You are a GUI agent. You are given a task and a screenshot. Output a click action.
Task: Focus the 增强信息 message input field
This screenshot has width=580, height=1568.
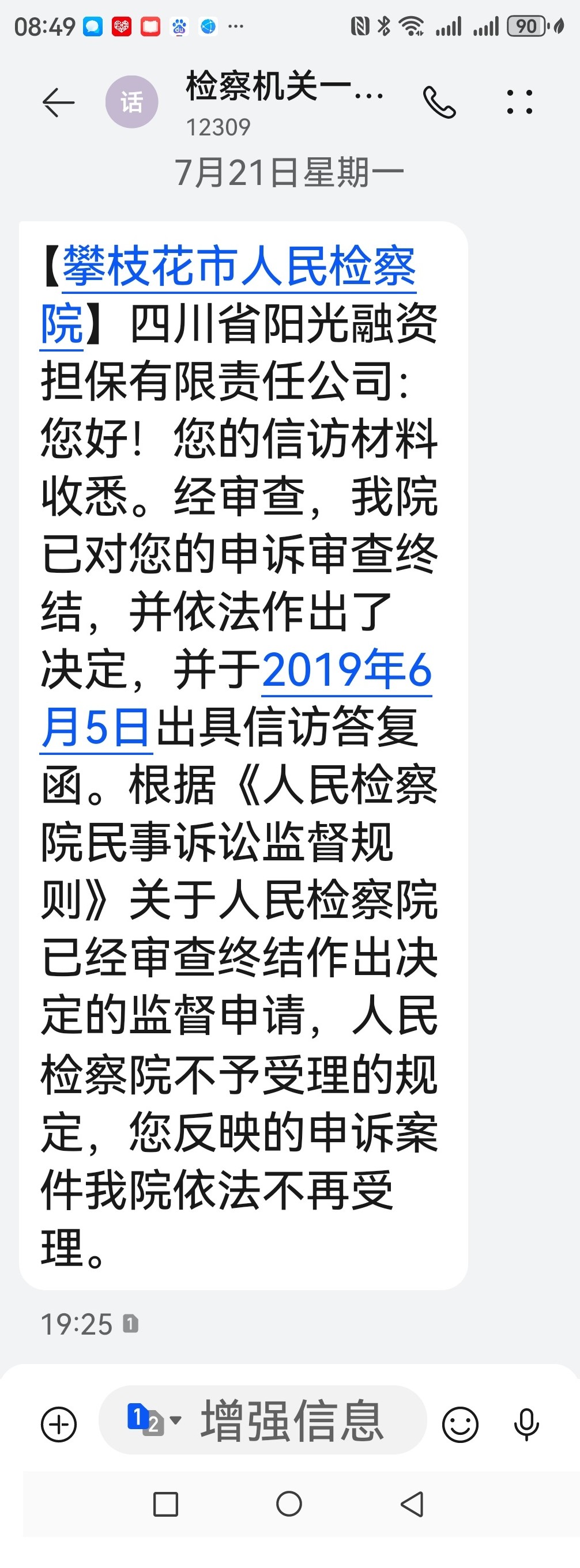pyautogui.click(x=292, y=1420)
